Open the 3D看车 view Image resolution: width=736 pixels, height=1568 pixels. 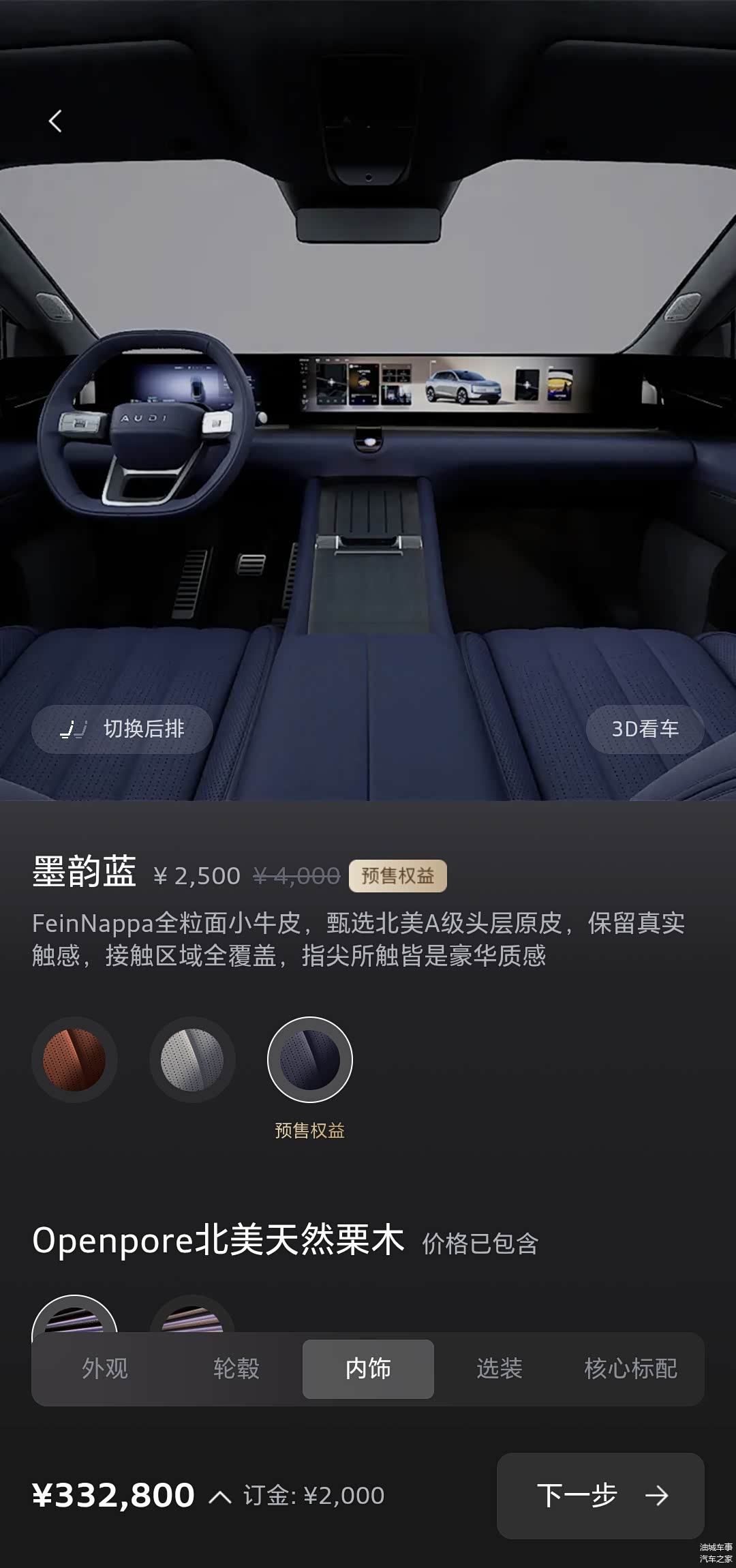(645, 729)
